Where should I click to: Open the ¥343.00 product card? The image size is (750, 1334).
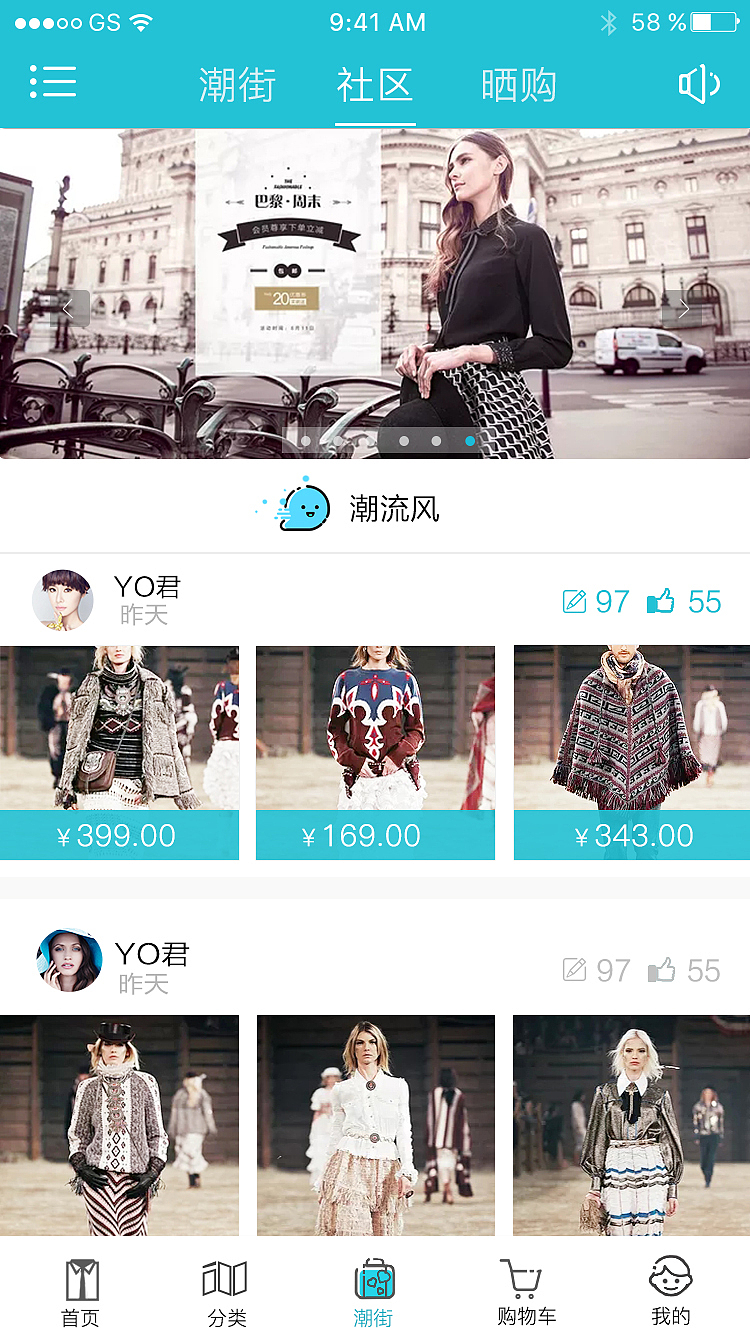632,752
